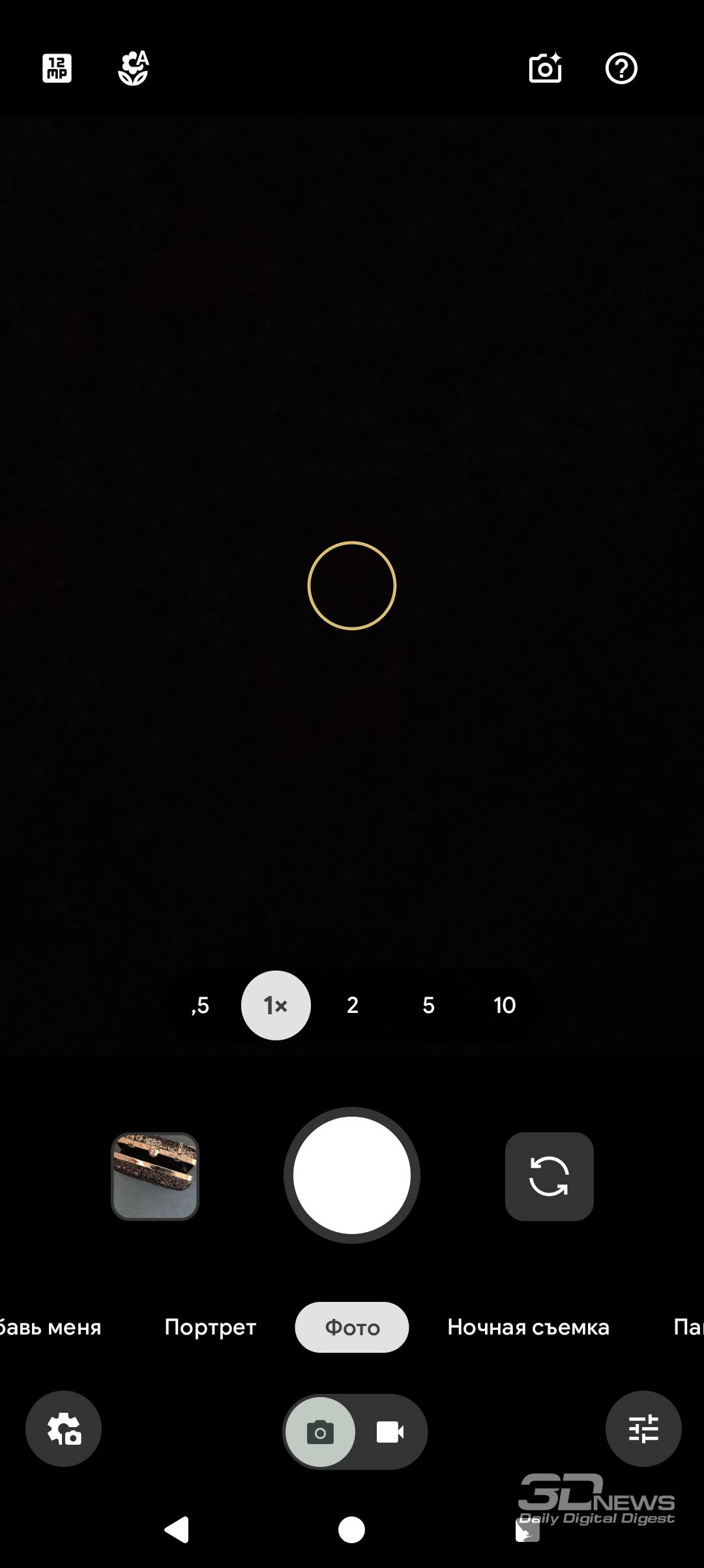Open the camera enhancement sparkle icon
Screen dimensions: 704x1568
coord(545,68)
